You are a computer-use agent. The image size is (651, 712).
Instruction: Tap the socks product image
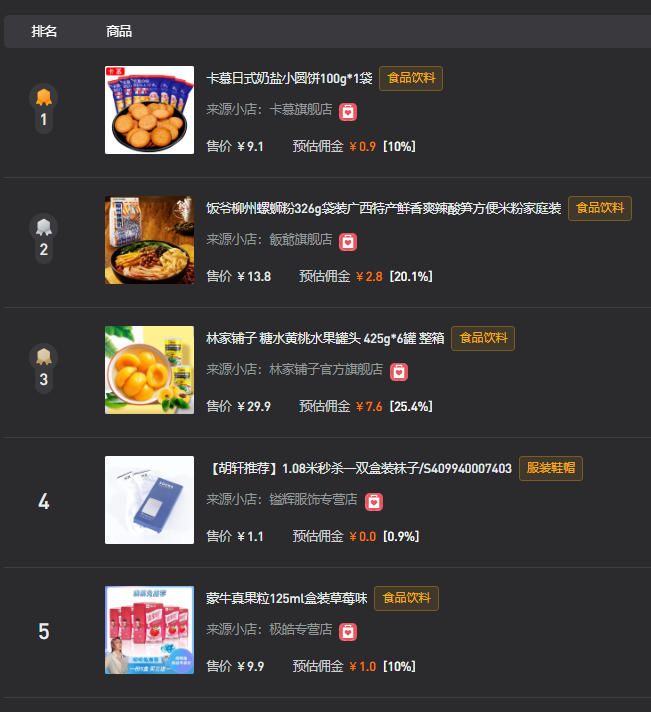149,500
